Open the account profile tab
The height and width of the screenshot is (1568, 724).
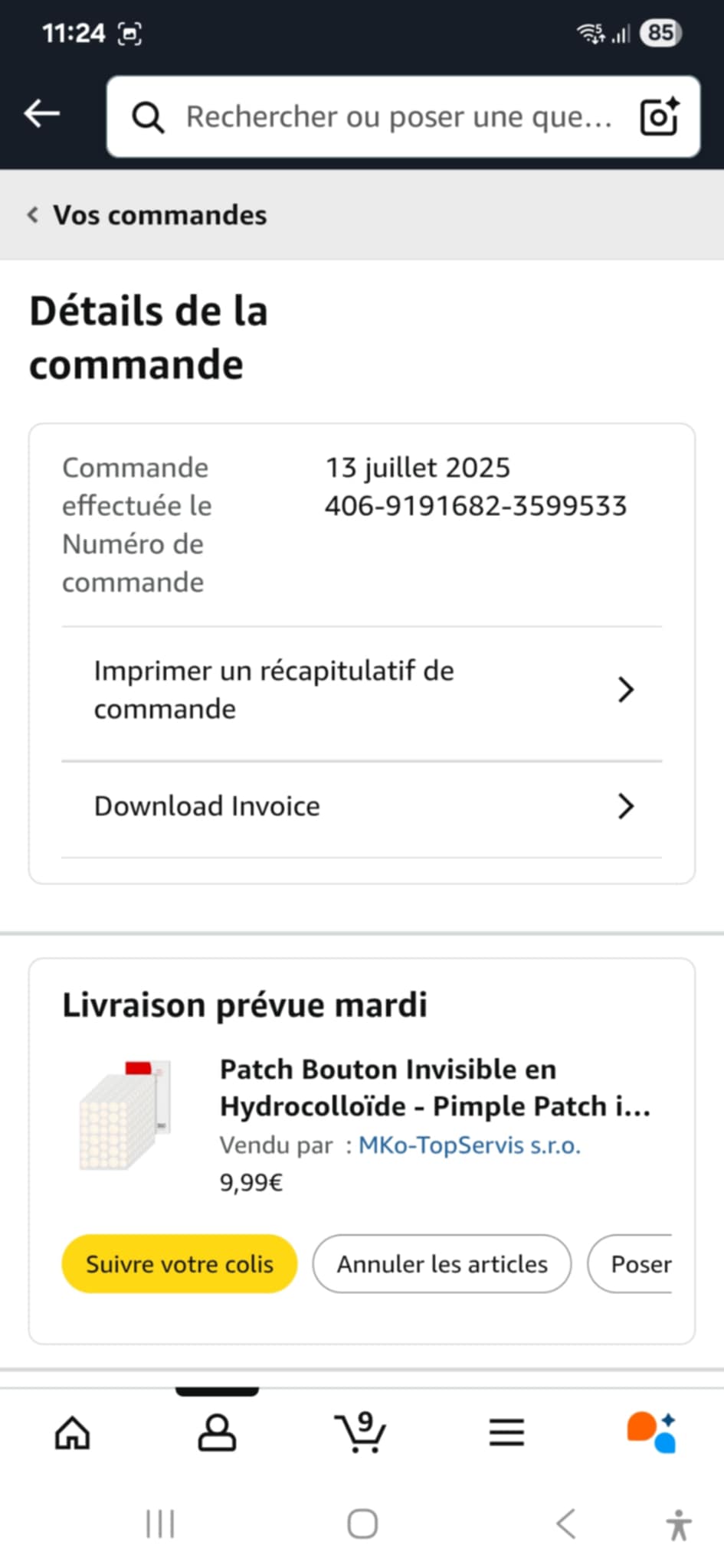point(217,1432)
